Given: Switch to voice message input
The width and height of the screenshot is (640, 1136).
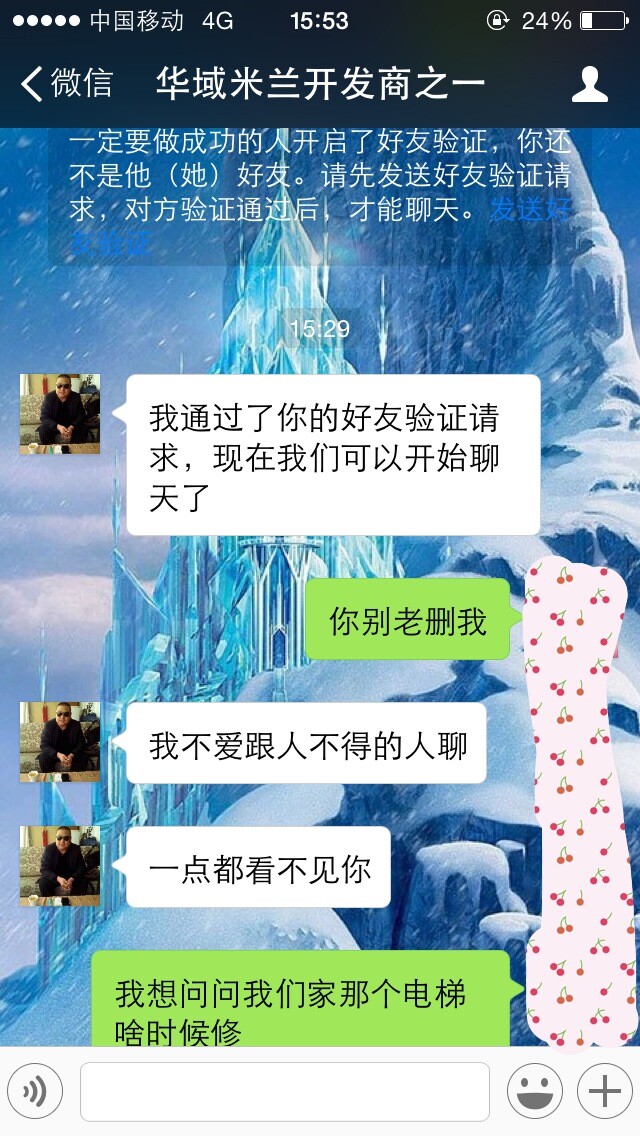Looking at the screenshot, I should (x=34, y=1091).
